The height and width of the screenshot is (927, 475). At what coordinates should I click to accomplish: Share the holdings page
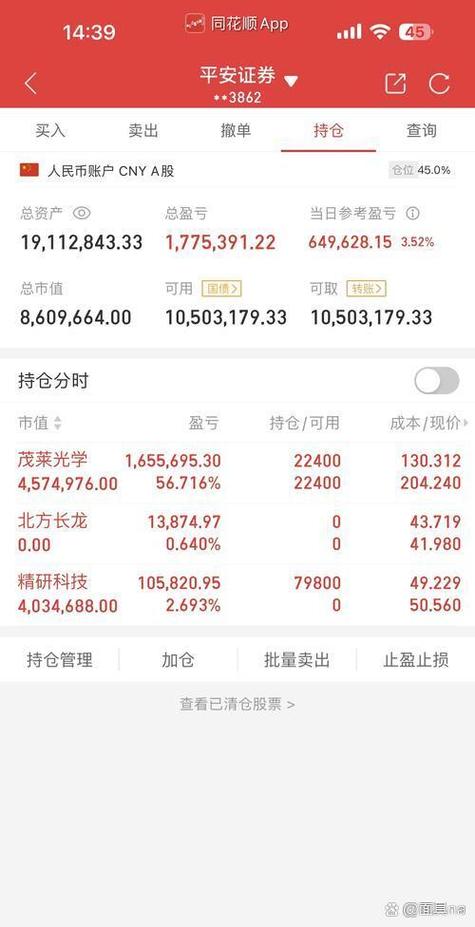395,83
